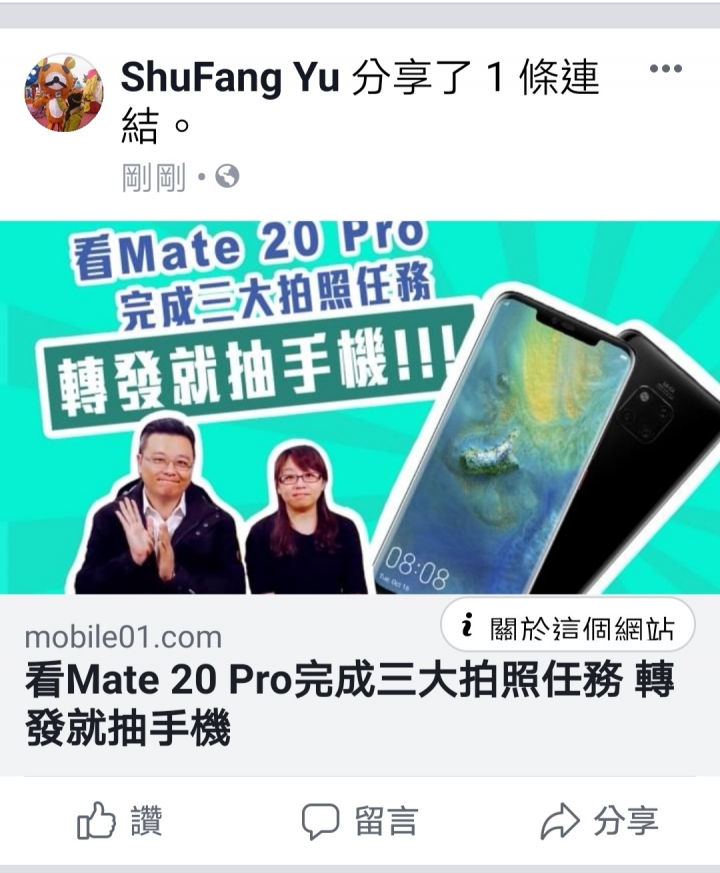The image size is (720, 873).
Task: Open ShuFang Yu's profile name link
Action: coord(230,78)
